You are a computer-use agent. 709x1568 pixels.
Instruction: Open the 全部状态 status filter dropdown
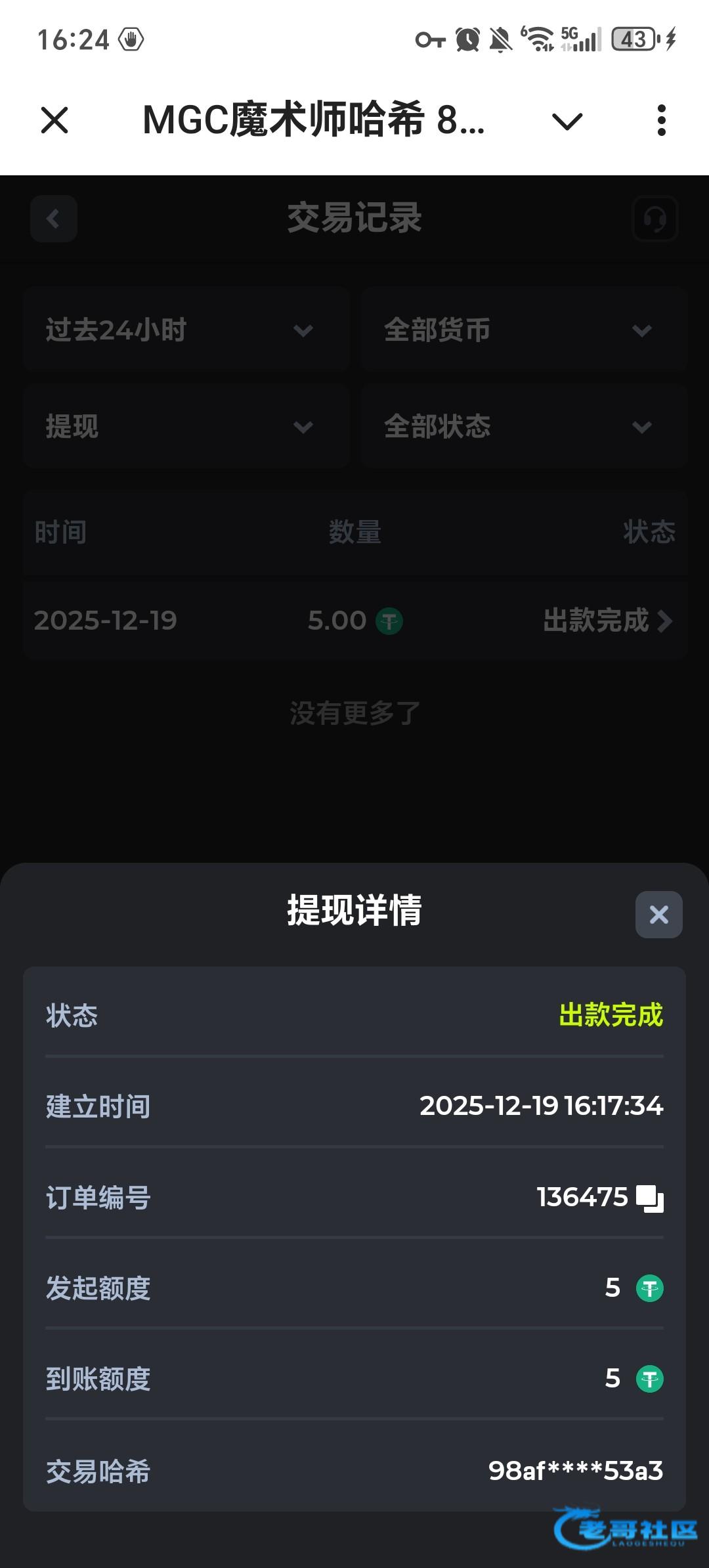click(x=523, y=427)
